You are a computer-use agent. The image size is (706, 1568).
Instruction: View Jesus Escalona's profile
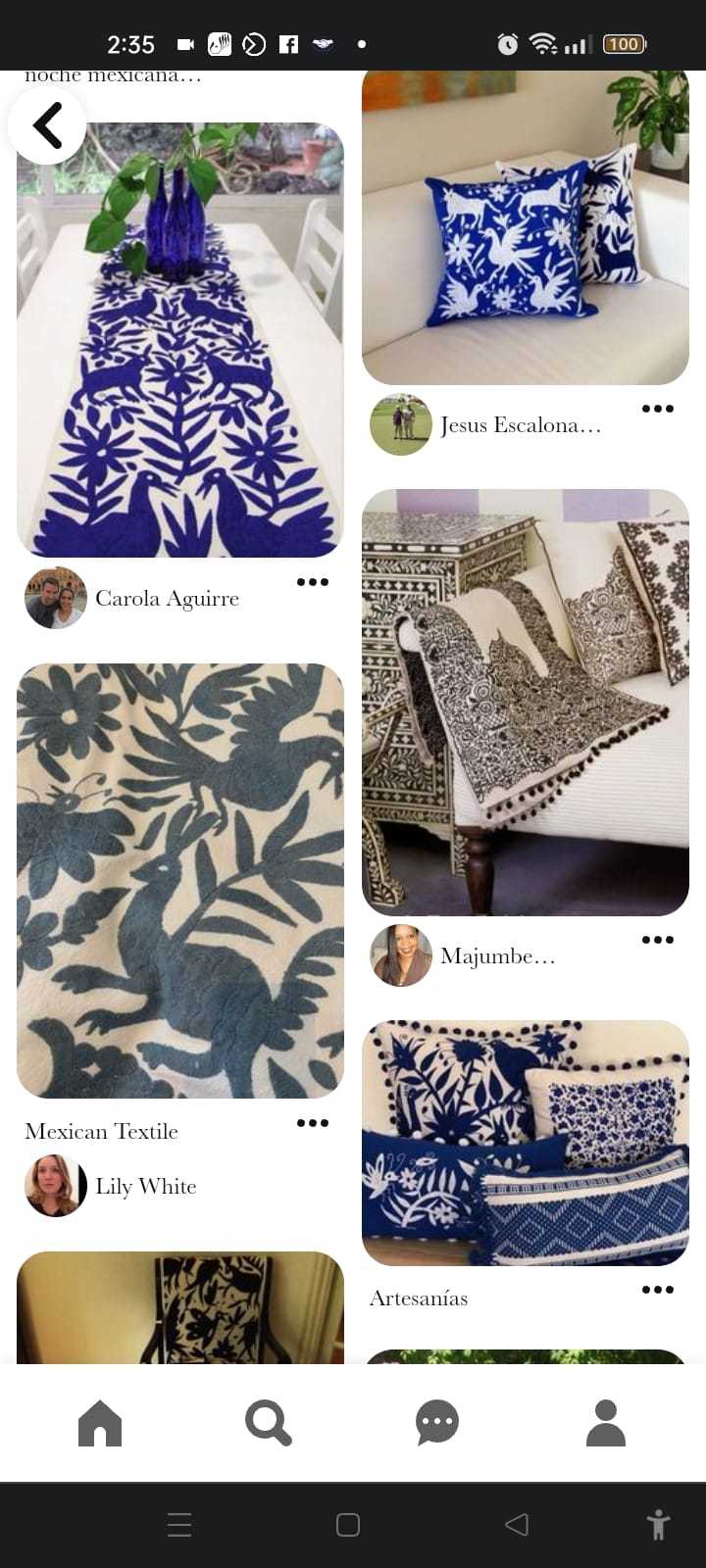point(401,425)
